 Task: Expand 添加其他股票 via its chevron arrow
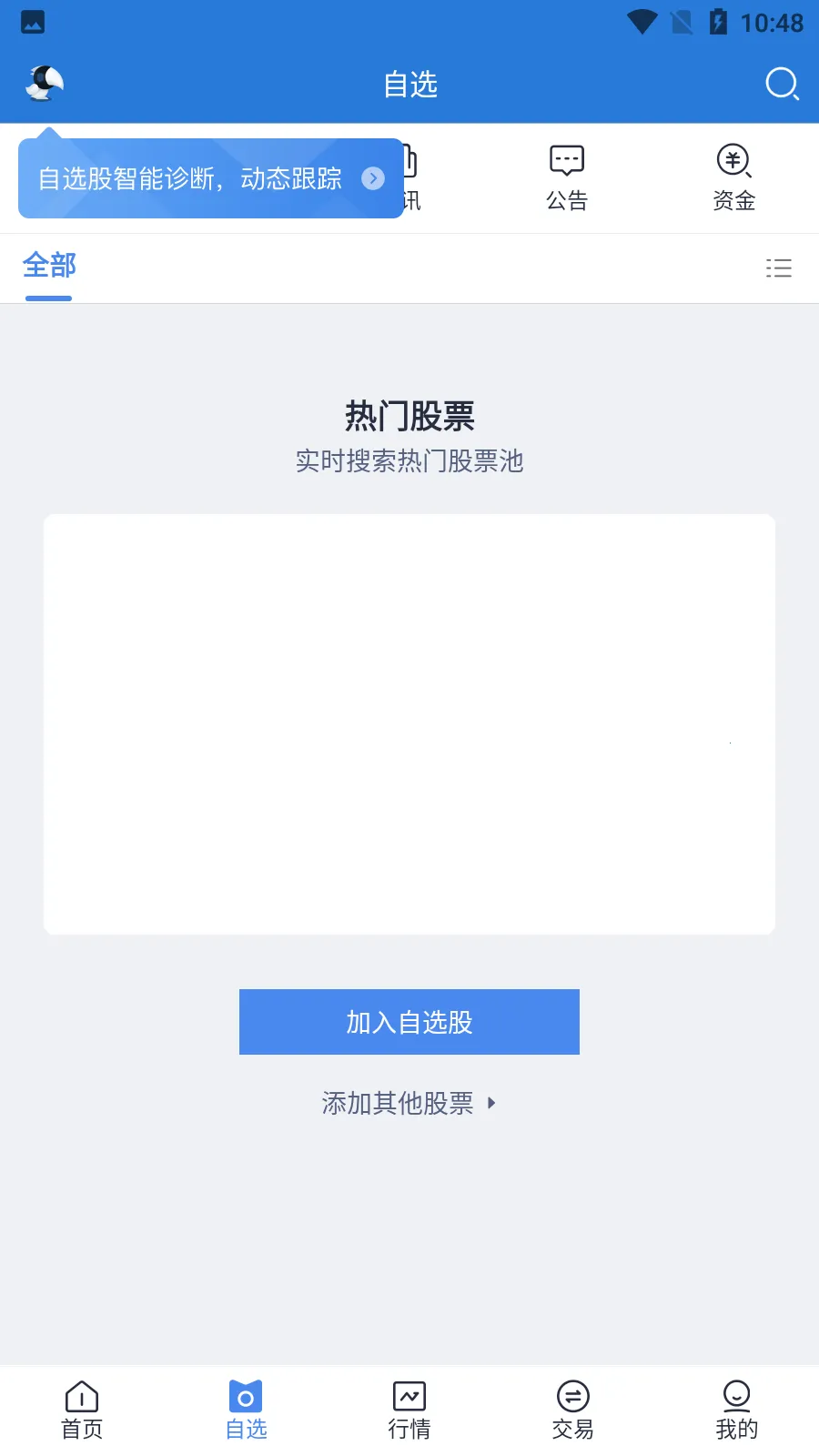pyautogui.click(x=491, y=1103)
